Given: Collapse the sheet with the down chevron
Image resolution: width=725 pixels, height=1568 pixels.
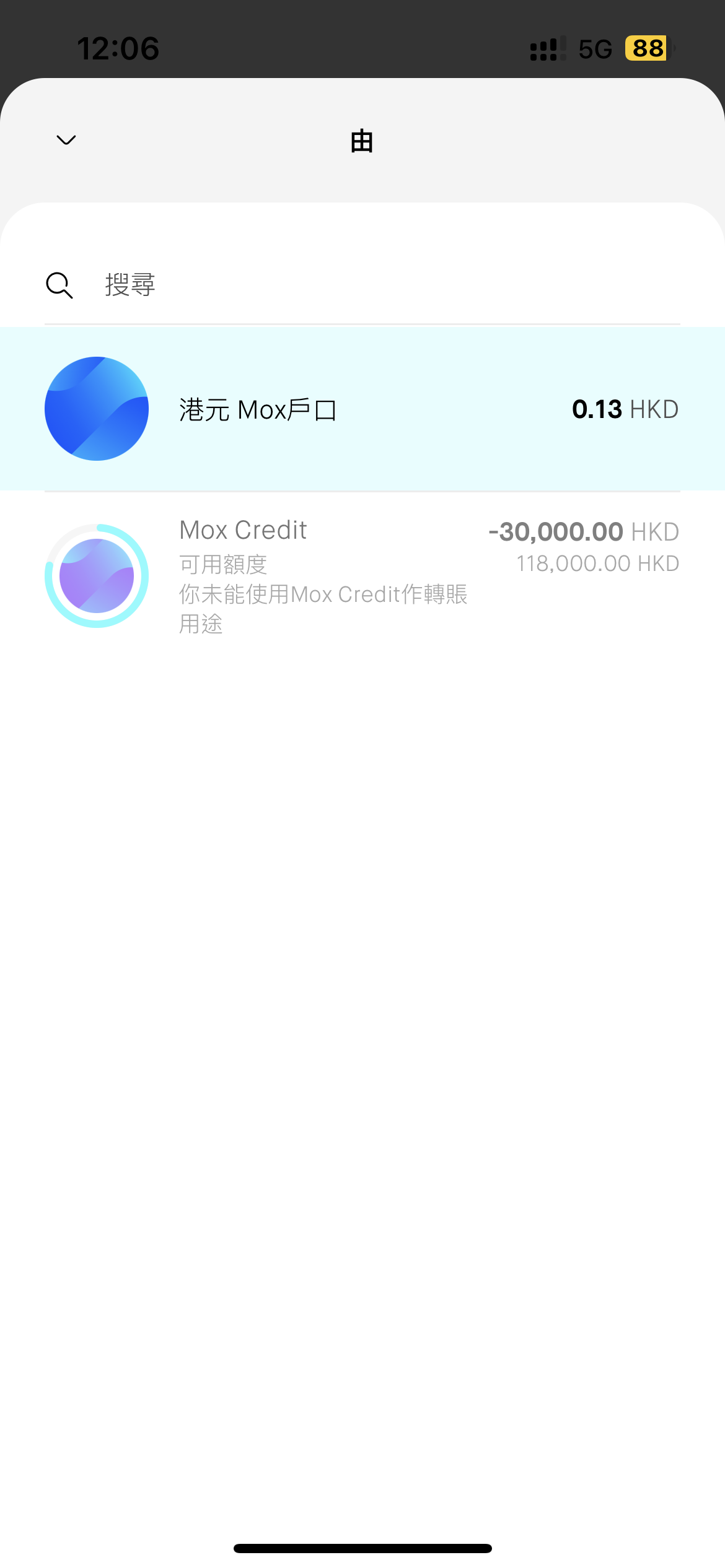Looking at the screenshot, I should pos(66,141).
